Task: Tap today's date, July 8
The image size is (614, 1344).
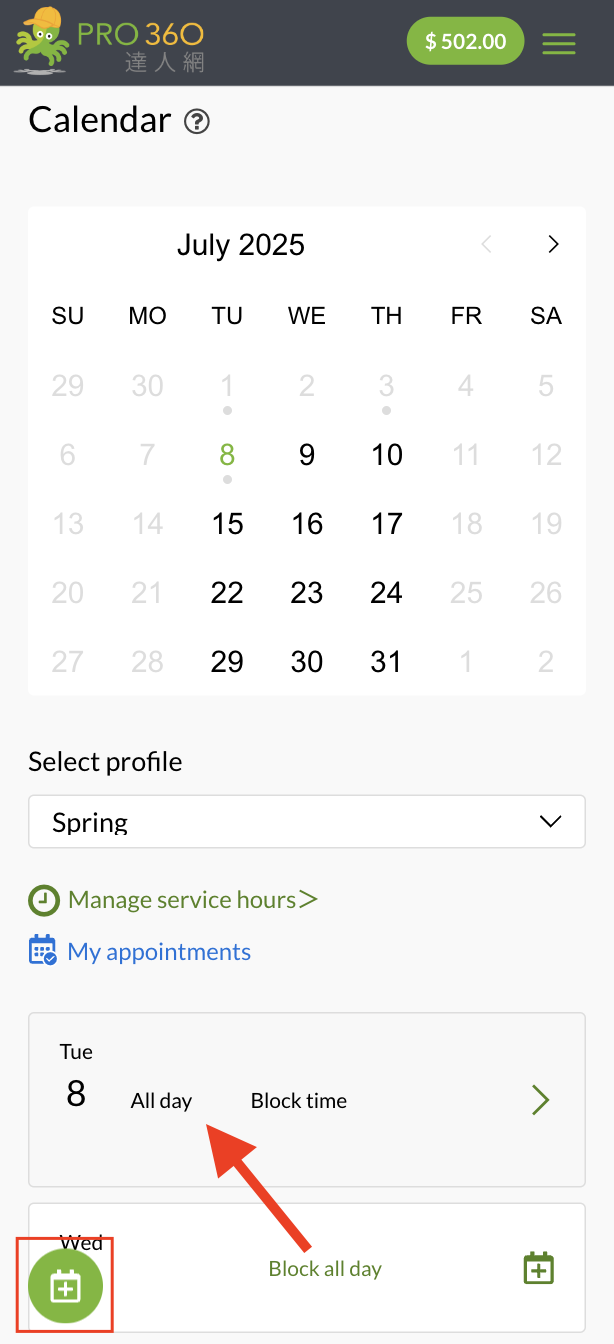Action: (227, 455)
